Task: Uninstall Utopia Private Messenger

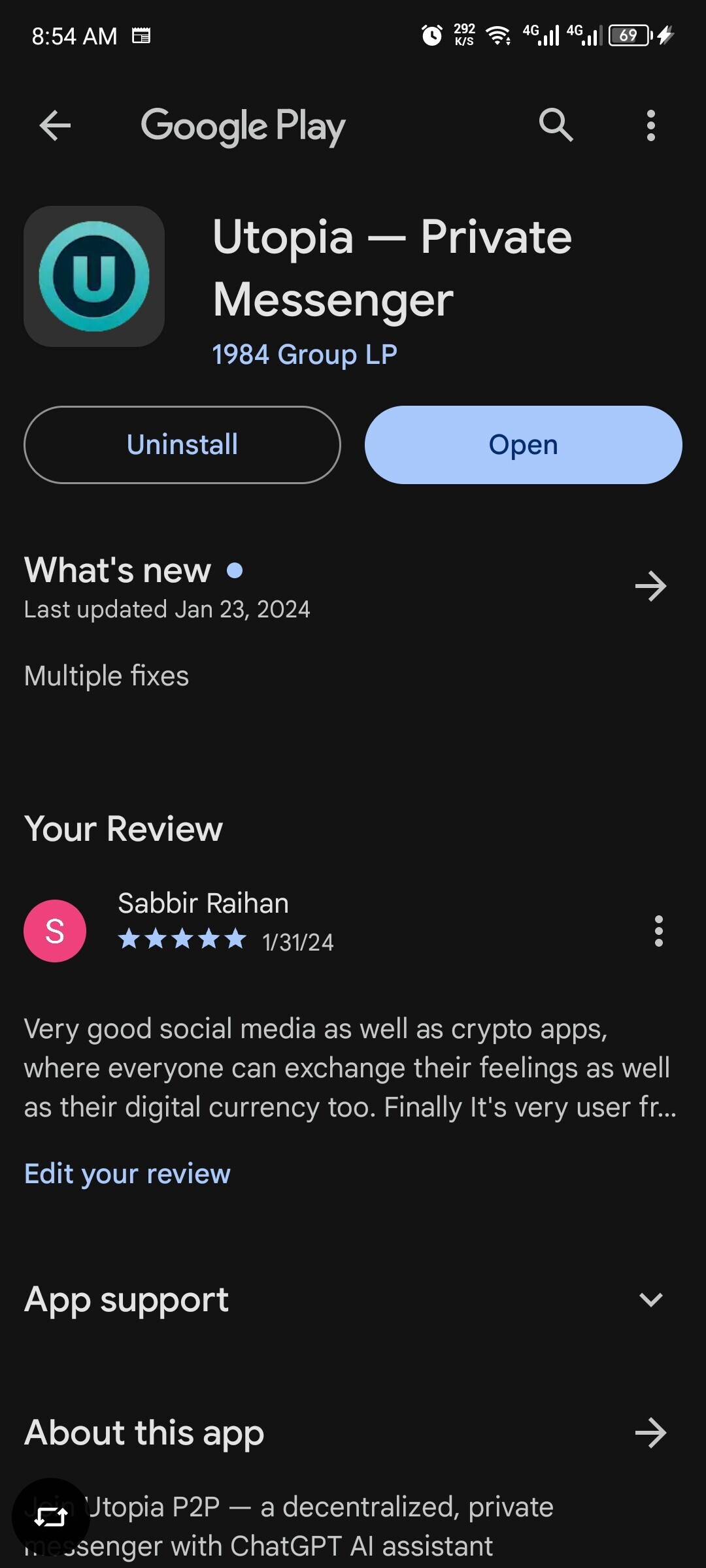Action: 182,445
